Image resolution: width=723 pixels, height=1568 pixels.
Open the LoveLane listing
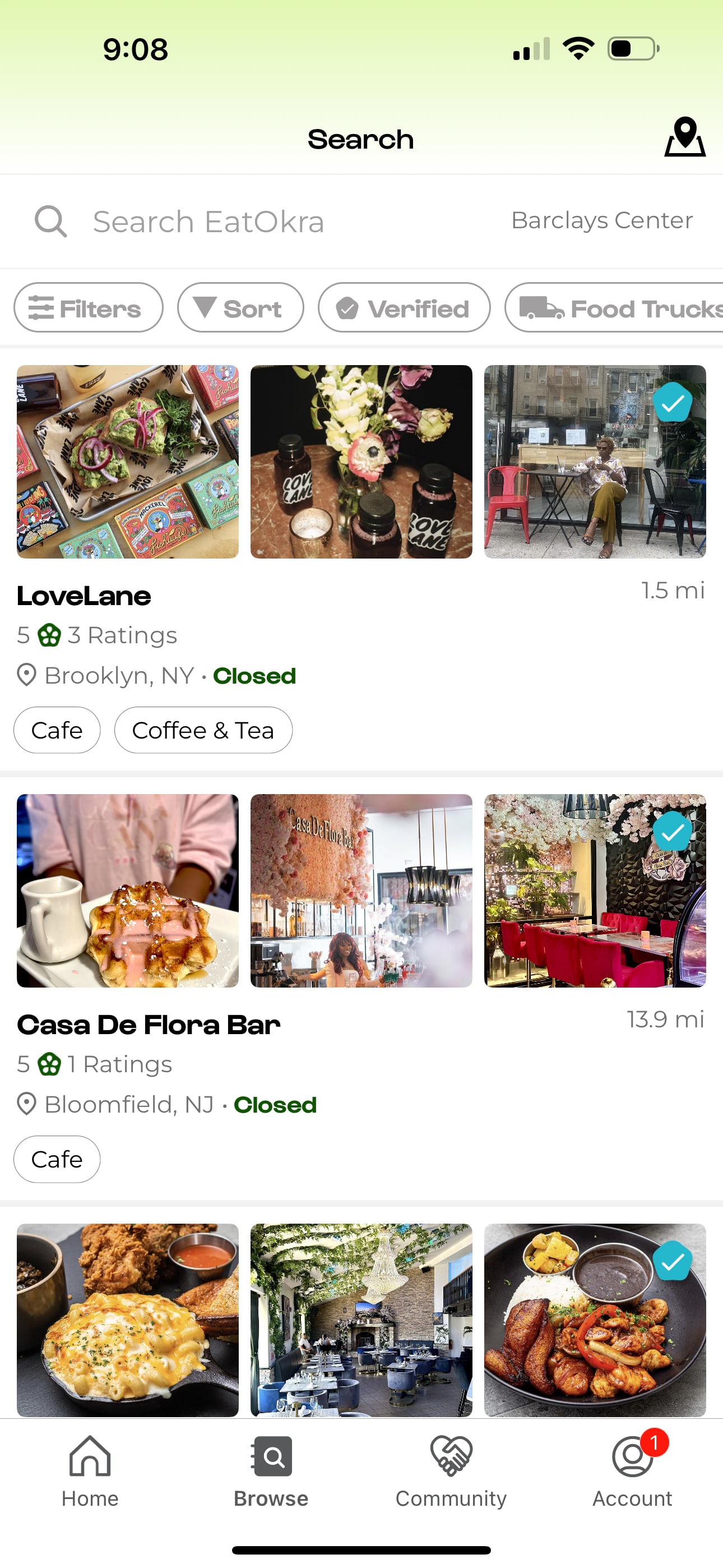click(x=84, y=596)
